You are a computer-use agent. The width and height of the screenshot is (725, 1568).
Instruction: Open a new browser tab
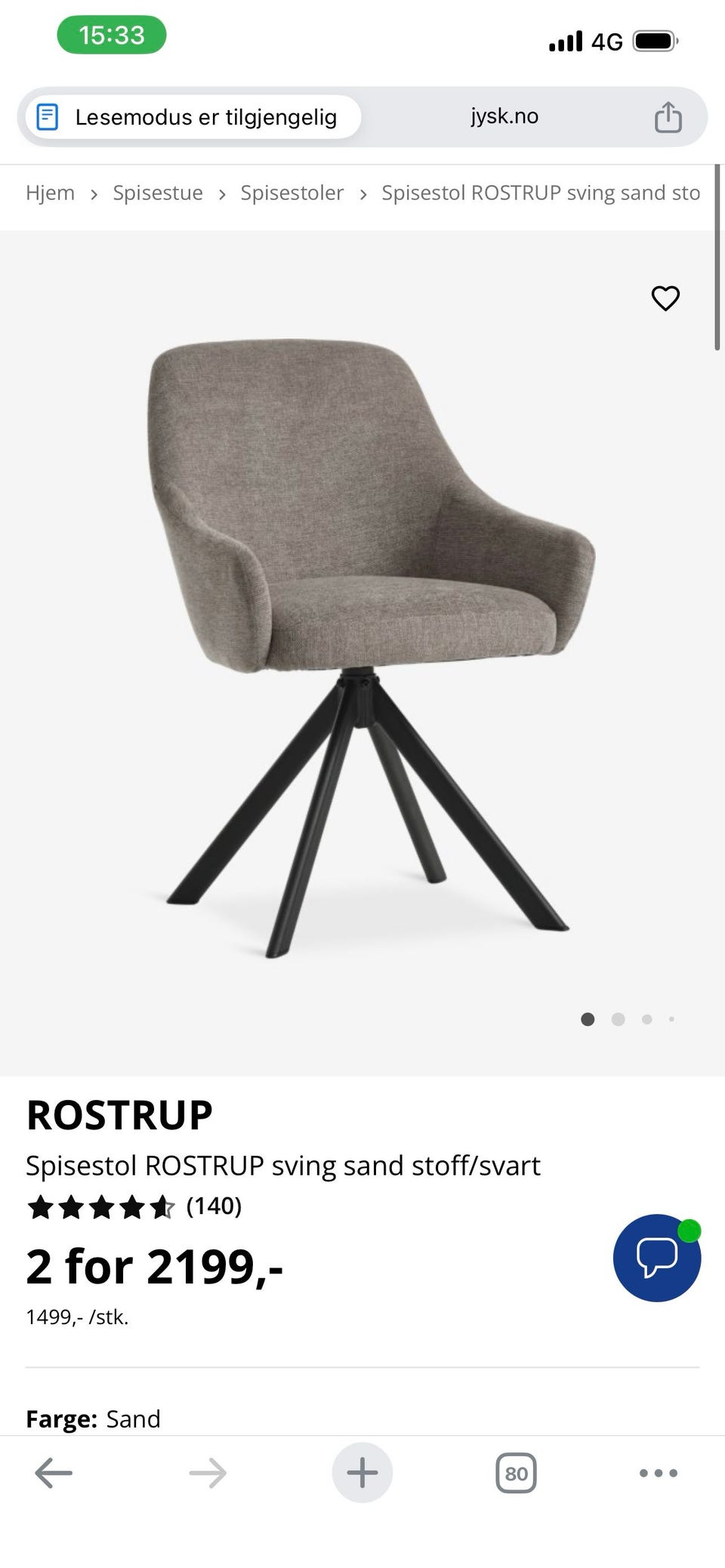(362, 1473)
